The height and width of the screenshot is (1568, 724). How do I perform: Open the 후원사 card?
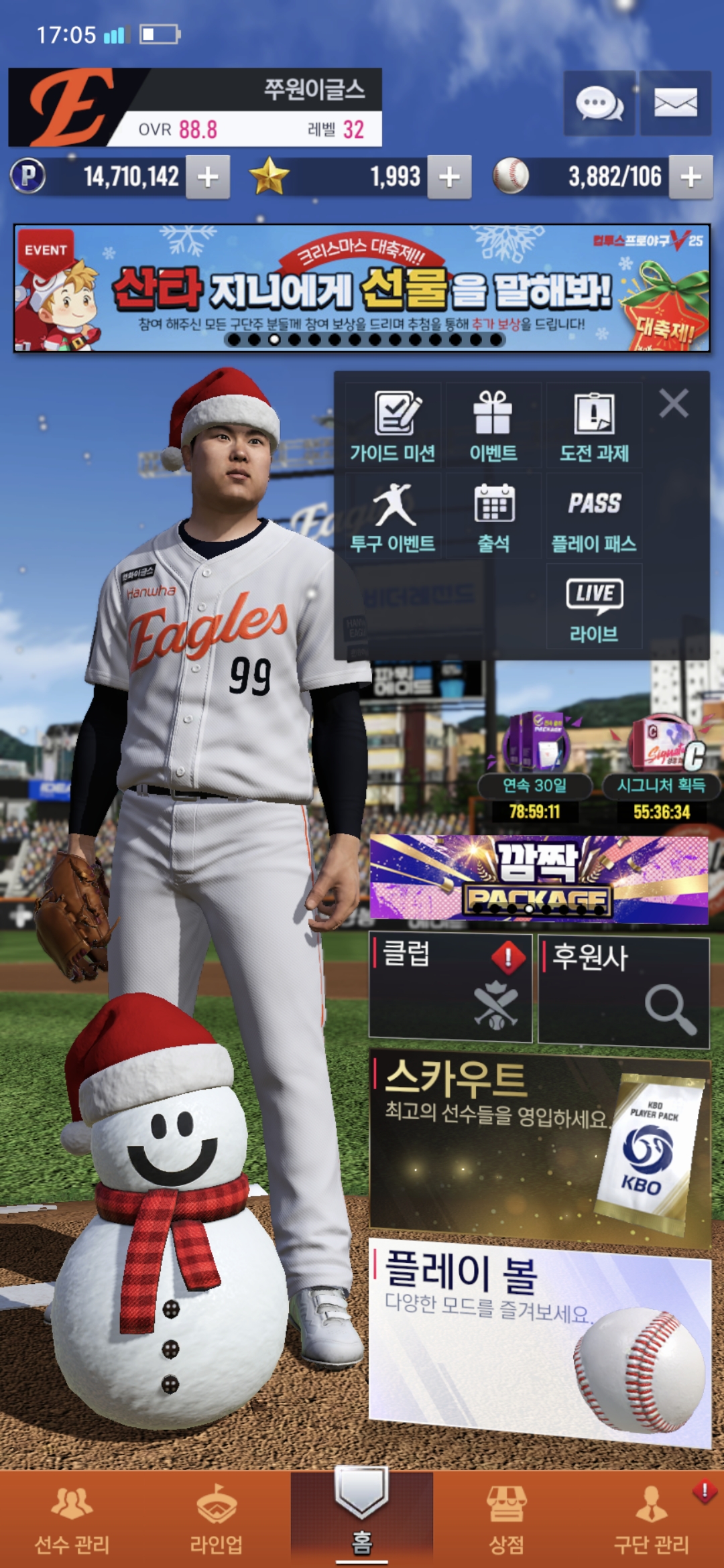pyautogui.click(x=623, y=990)
